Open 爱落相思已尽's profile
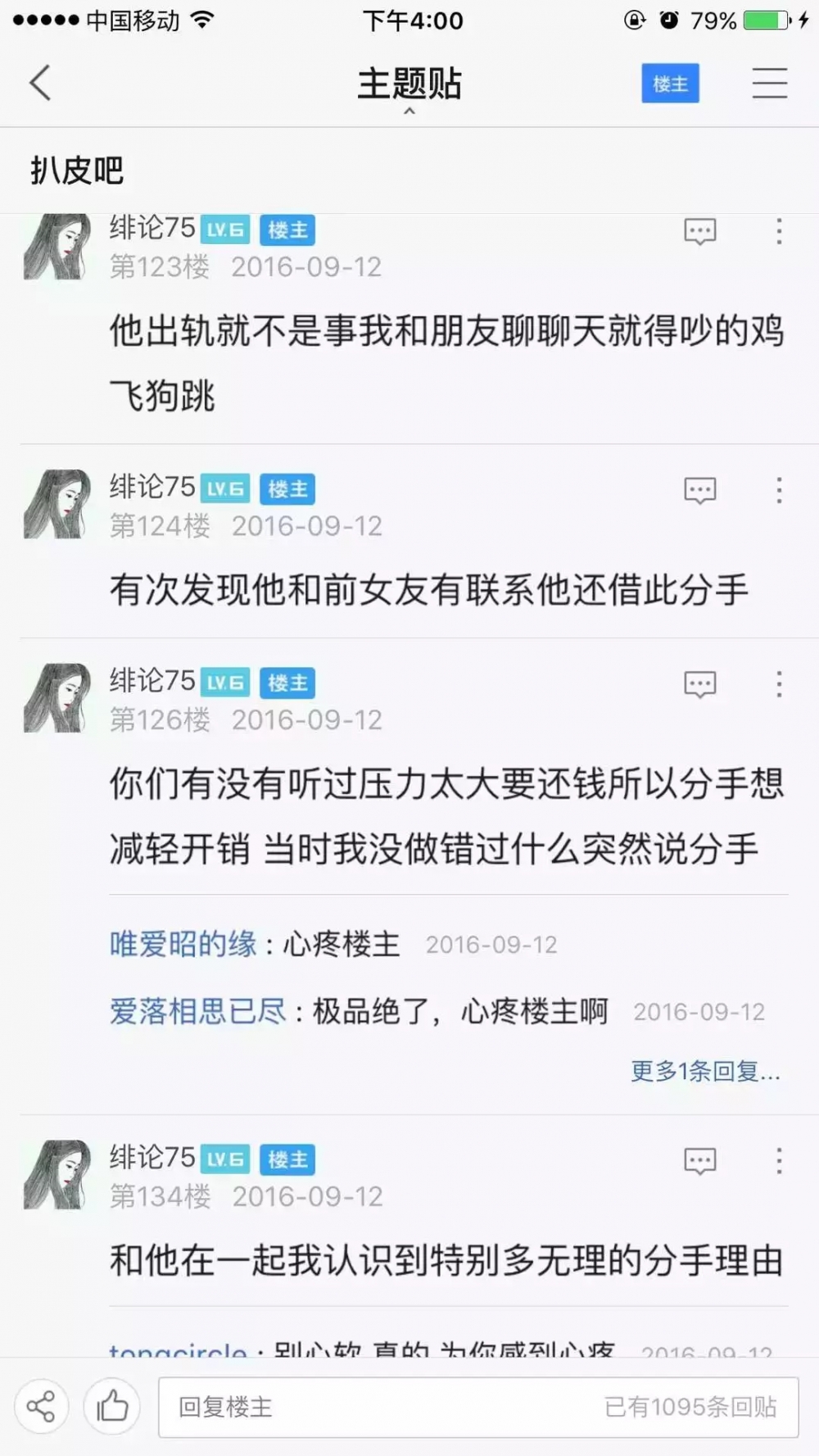Screen dimensions: 819x1456 click(198, 1011)
